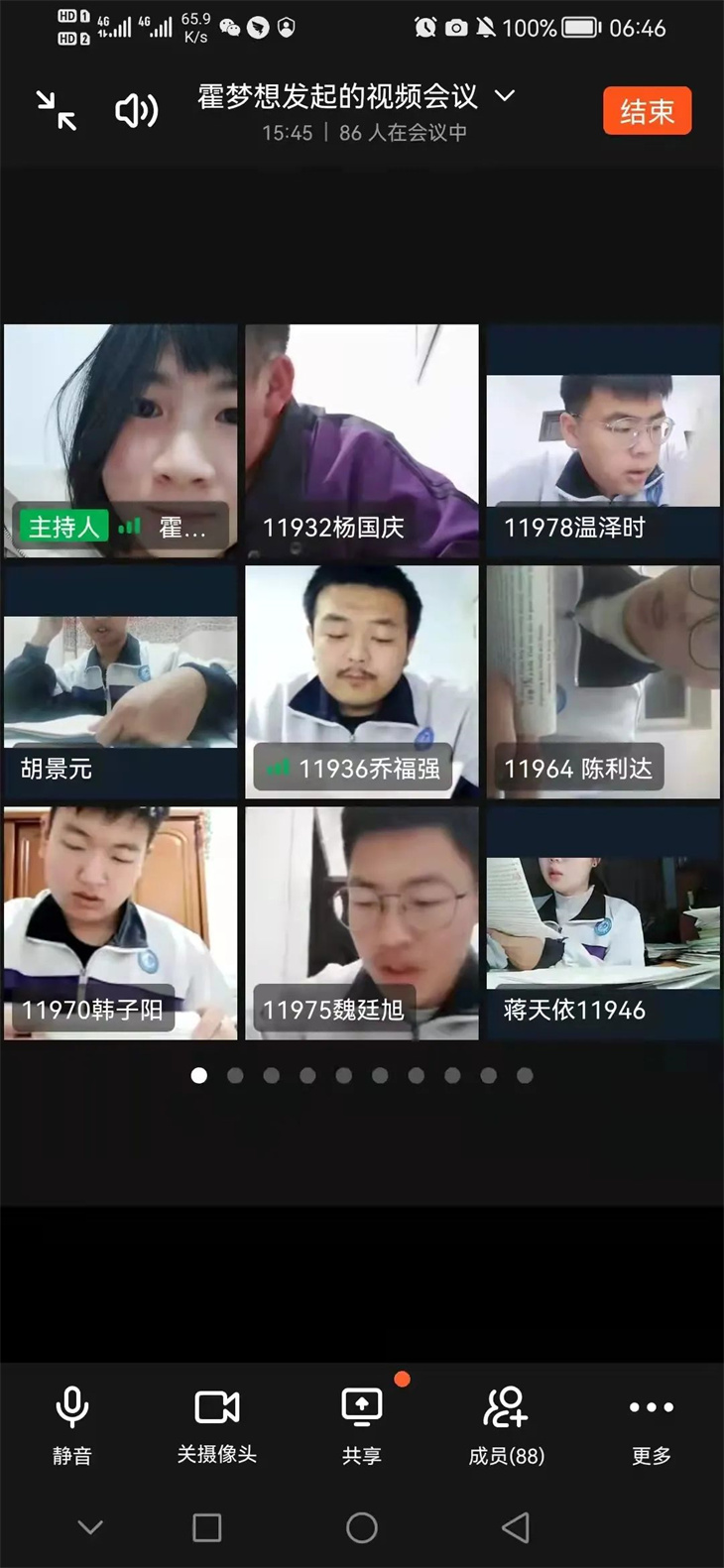Open 11970韩子阳 video tile
This screenshot has height=1568, width=724.
click(x=121, y=922)
